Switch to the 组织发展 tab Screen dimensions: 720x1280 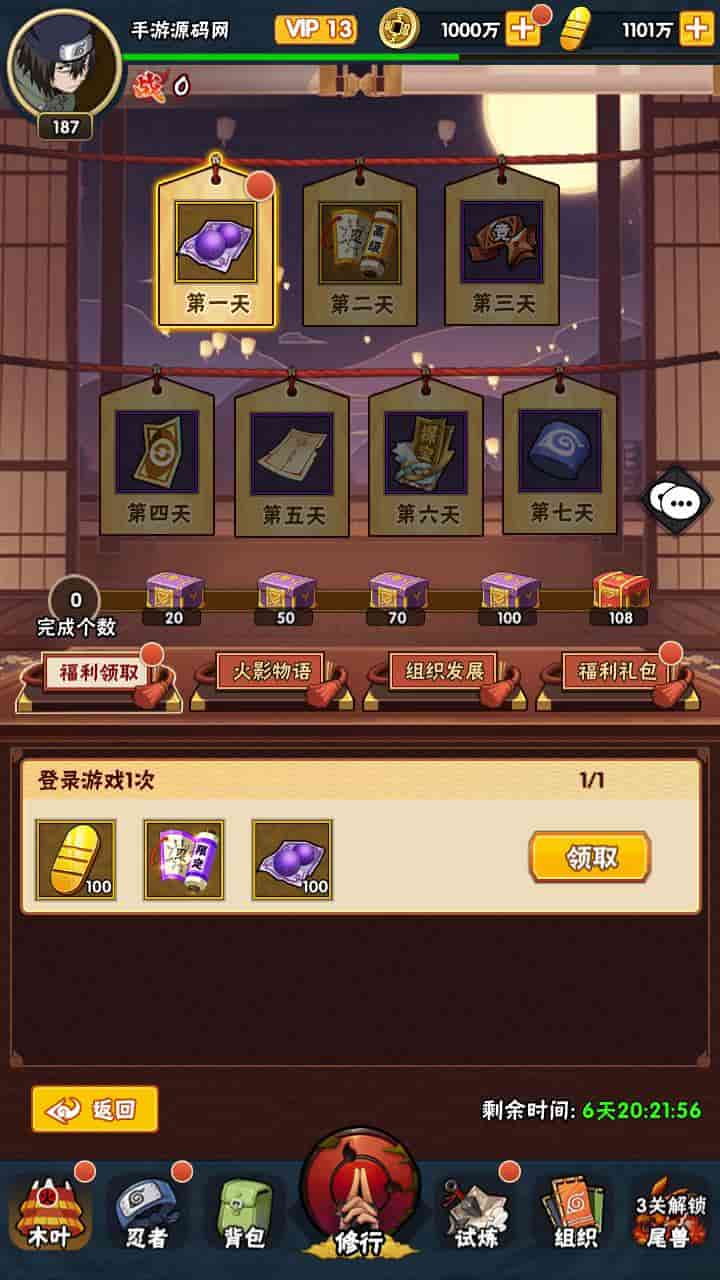443,672
